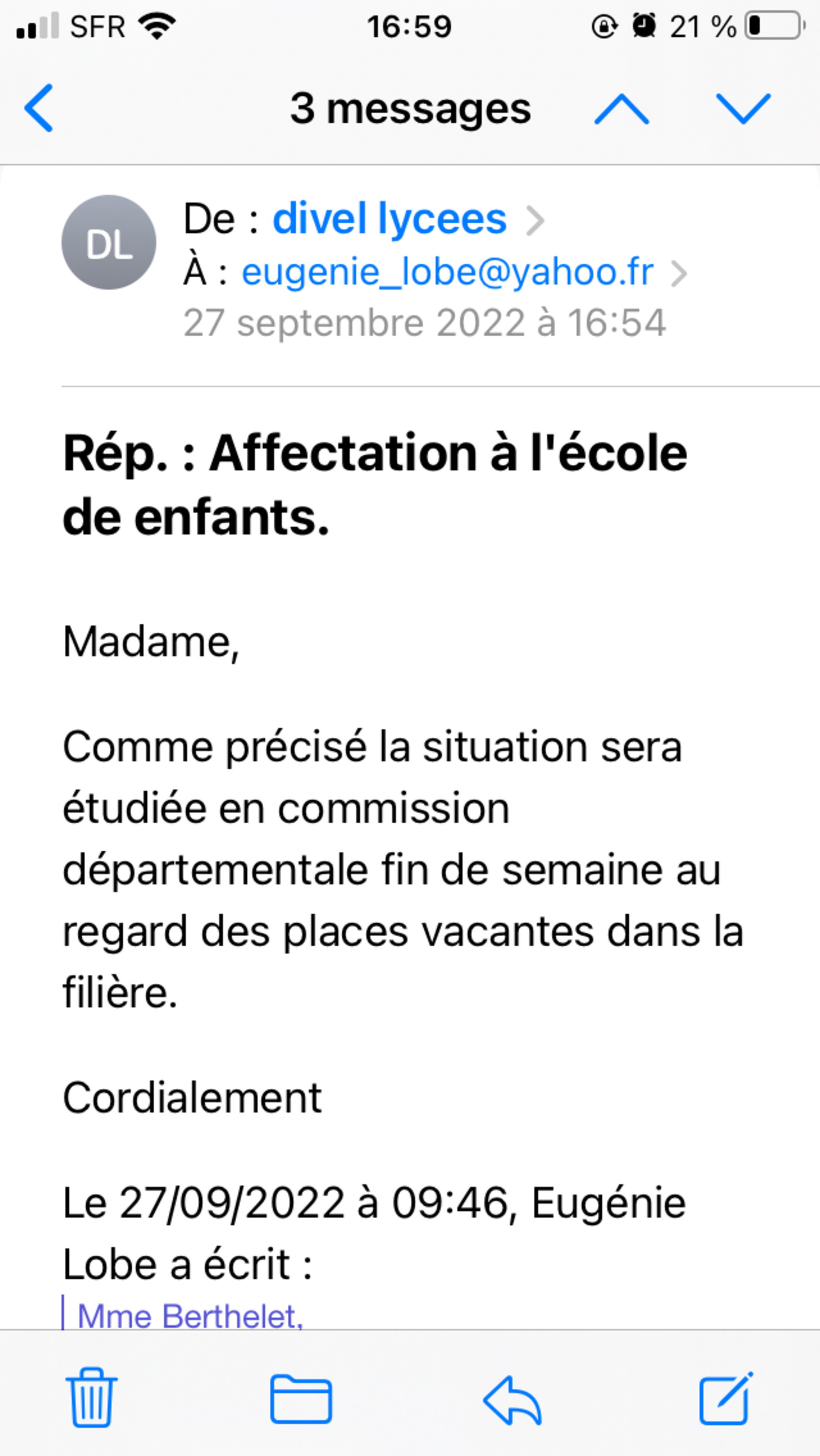Reply to this email
Viewport: 820px width, 1456px height.
(x=512, y=1399)
